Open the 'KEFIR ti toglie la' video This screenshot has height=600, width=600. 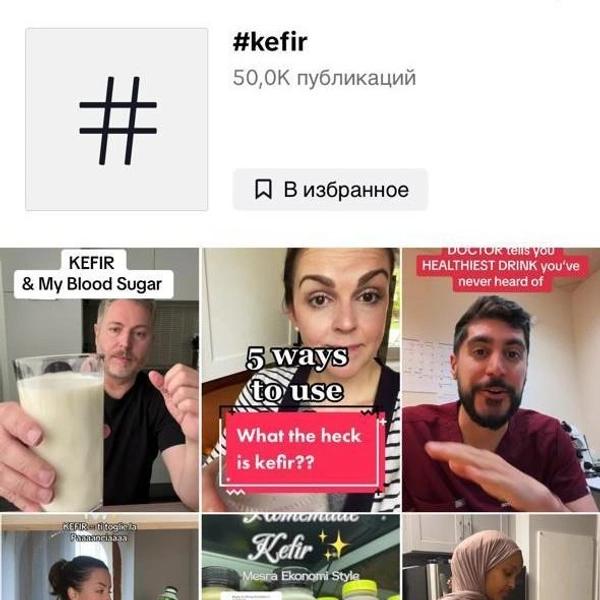pos(98,562)
